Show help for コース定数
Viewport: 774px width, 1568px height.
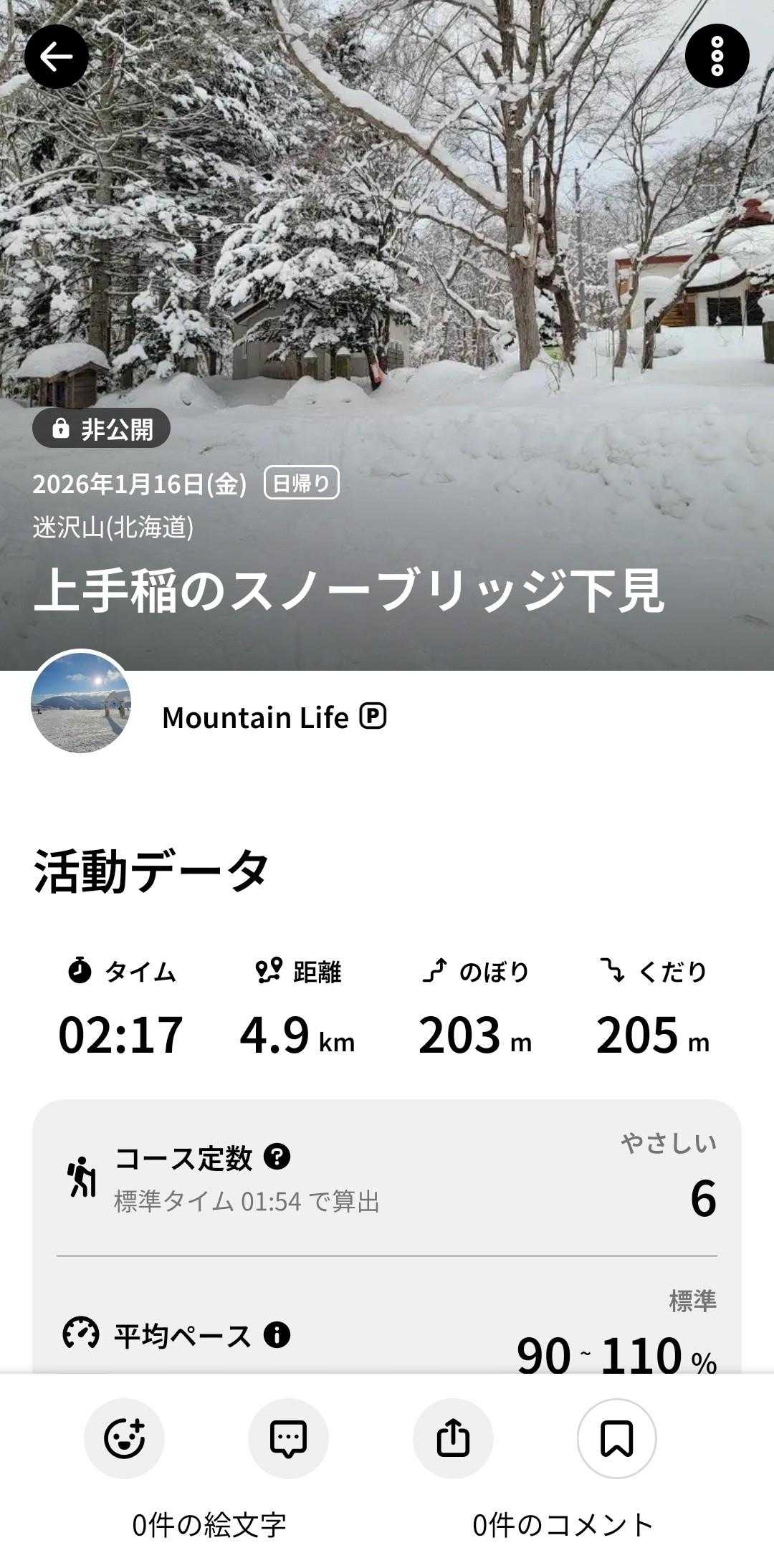point(277,1156)
